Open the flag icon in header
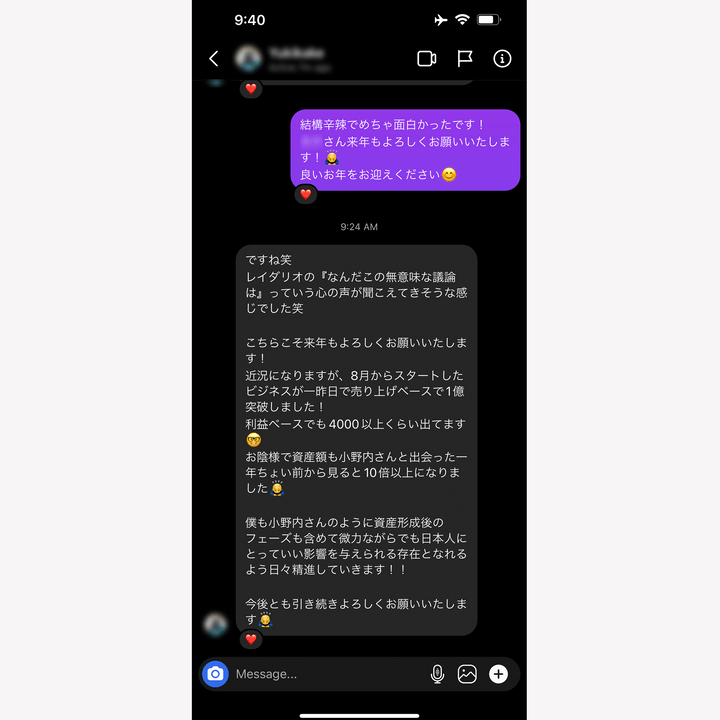 [x=465, y=59]
